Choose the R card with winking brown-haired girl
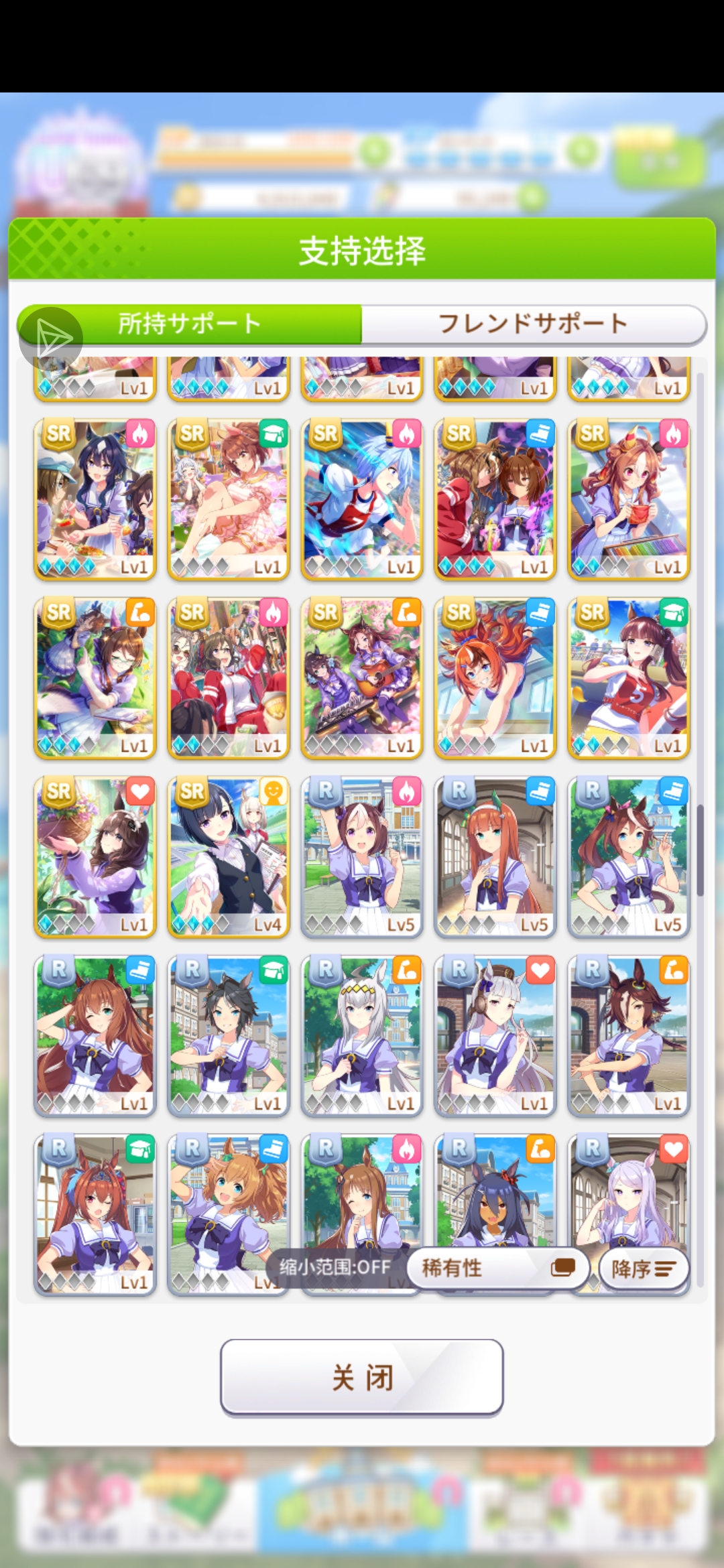724x1568 pixels. [x=95, y=1035]
